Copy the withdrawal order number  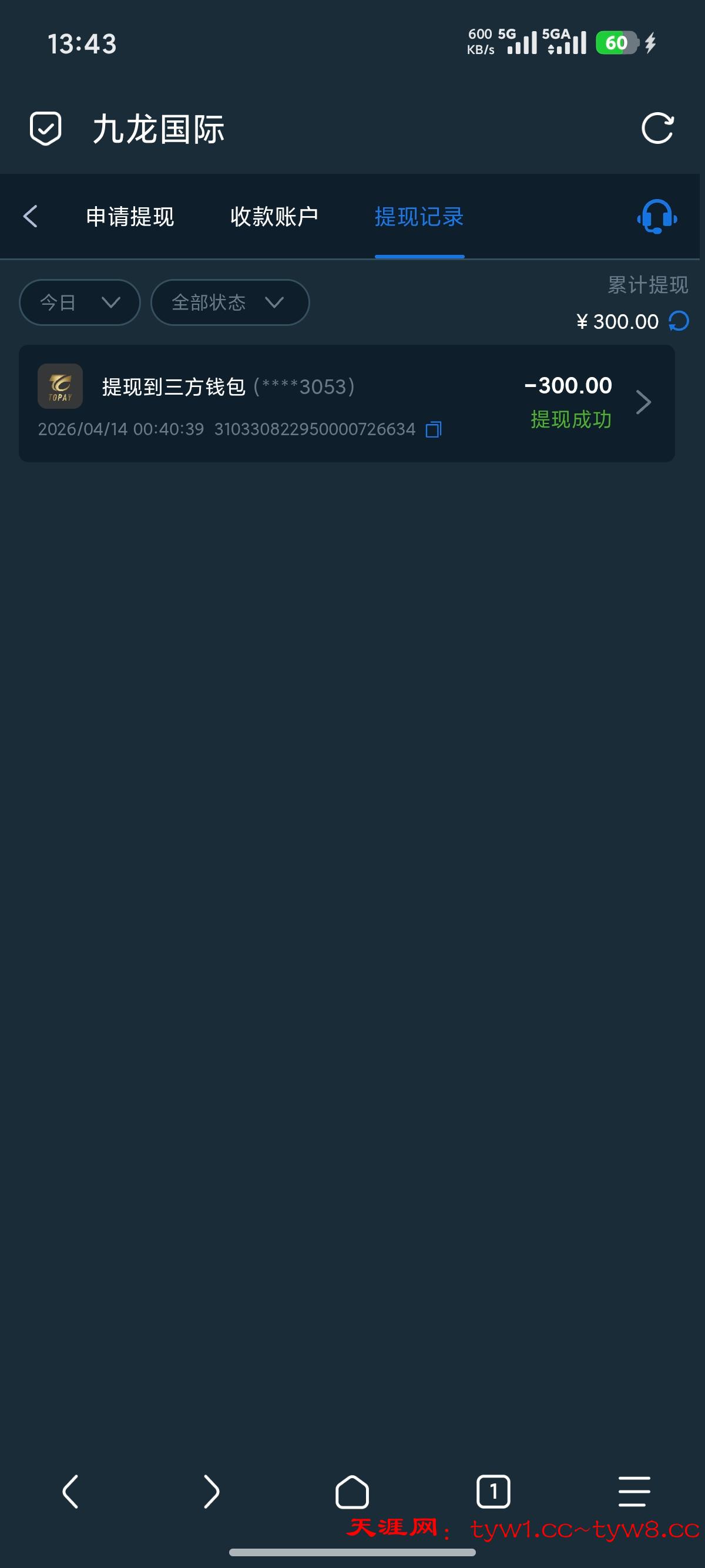pos(434,430)
